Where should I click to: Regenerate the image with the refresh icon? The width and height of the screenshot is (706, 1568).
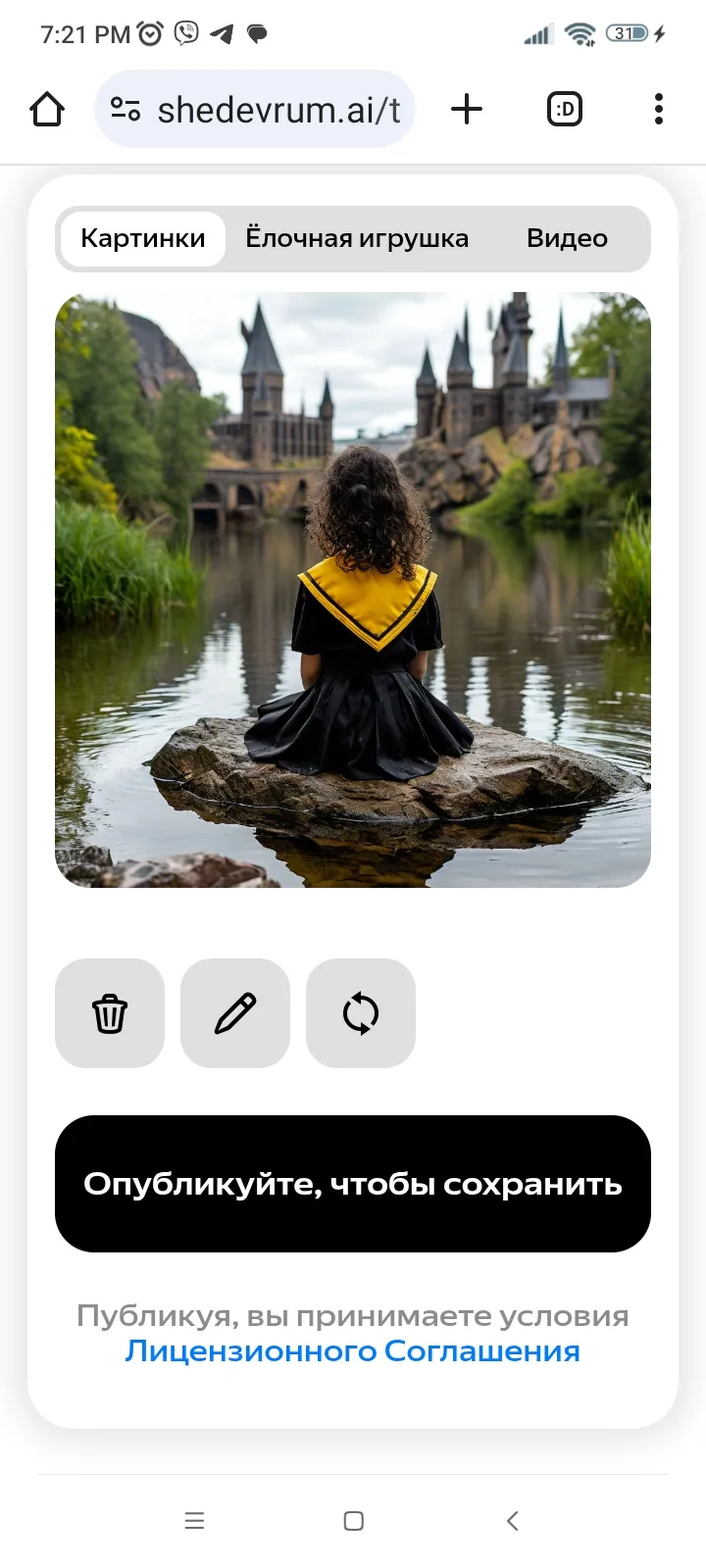(361, 1013)
